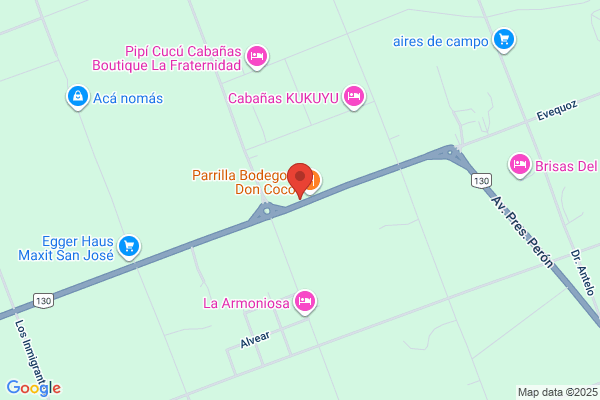Select the Brisas Del lodging pin
600x400 pixels.
[520, 165]
